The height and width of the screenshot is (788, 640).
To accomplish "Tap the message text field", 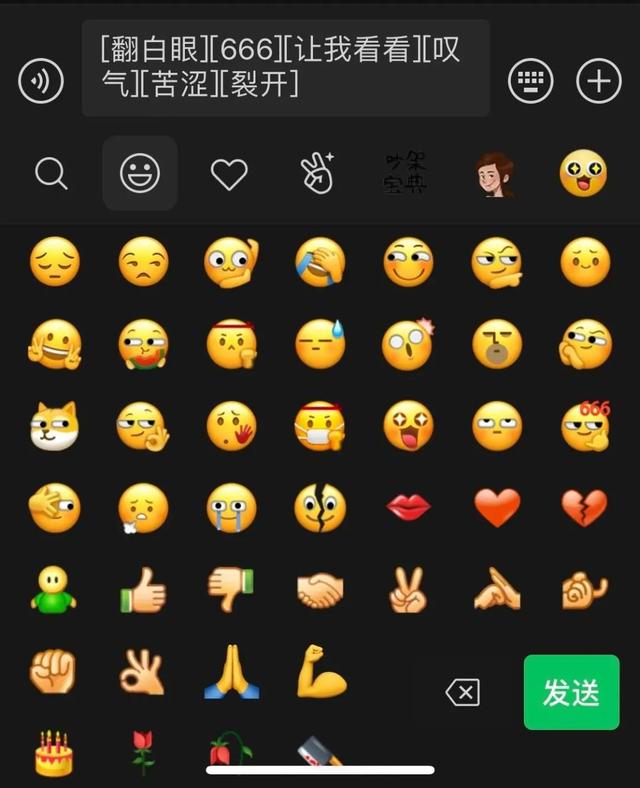I will [285, 68].
